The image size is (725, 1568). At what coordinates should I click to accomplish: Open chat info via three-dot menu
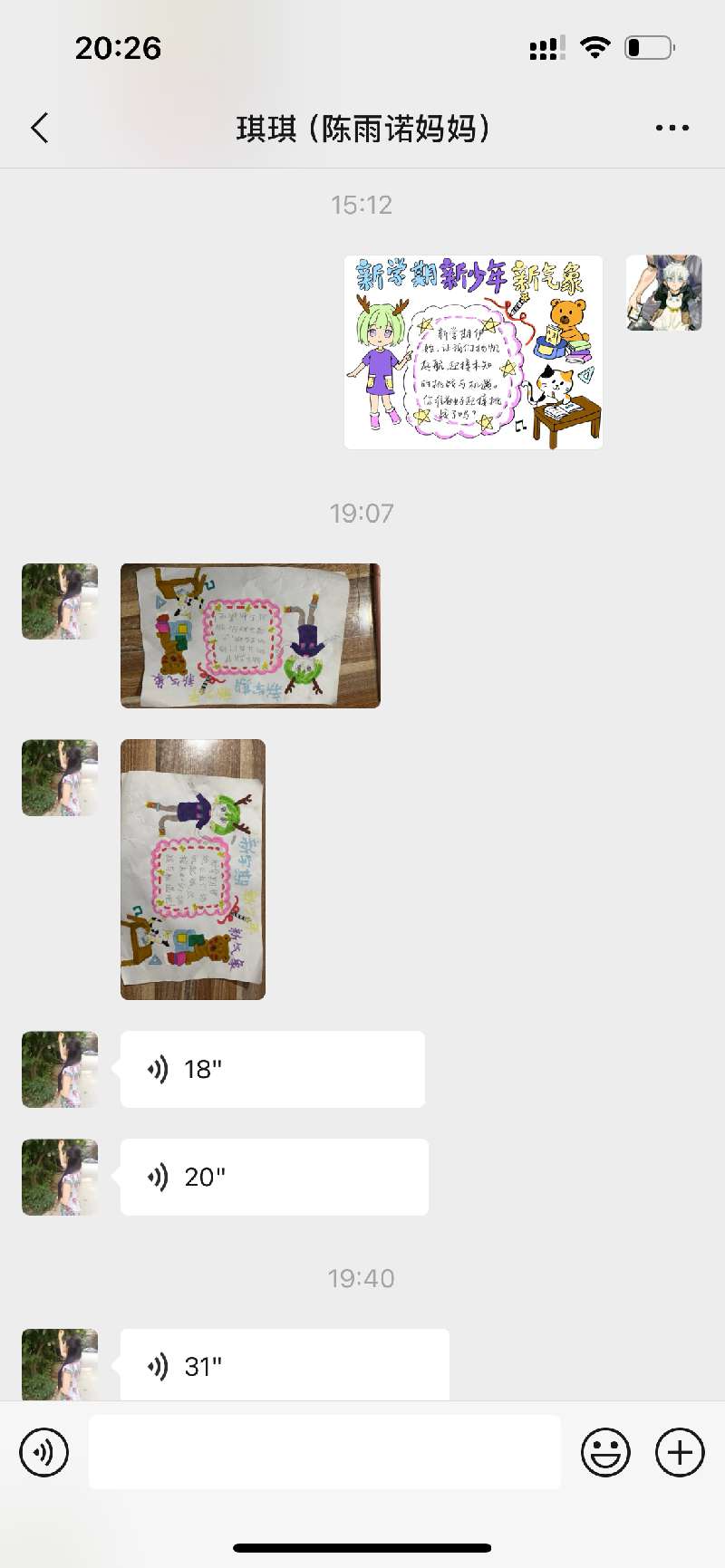(x=672, y=128)
